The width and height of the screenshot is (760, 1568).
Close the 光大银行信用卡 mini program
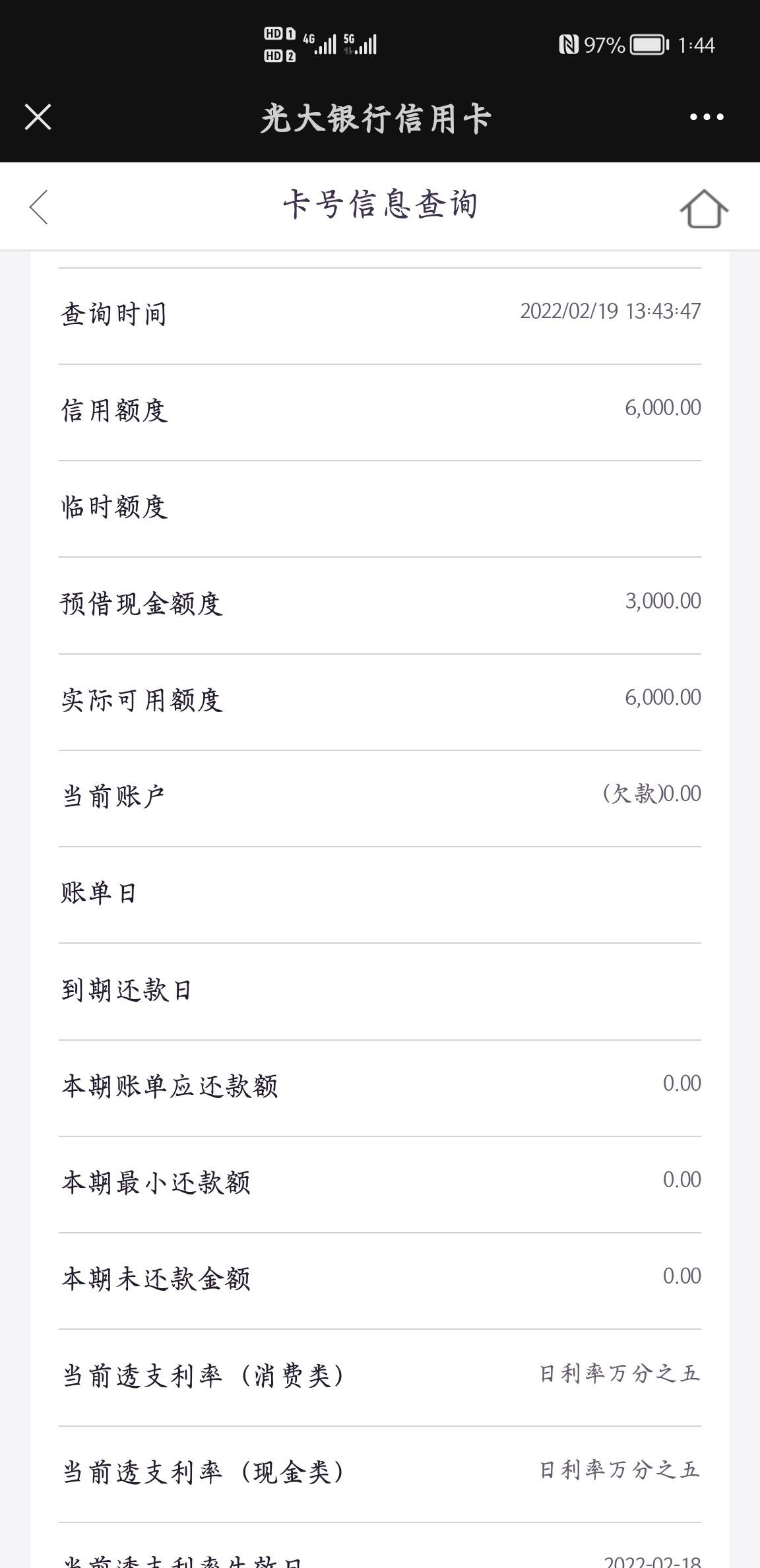38,117
